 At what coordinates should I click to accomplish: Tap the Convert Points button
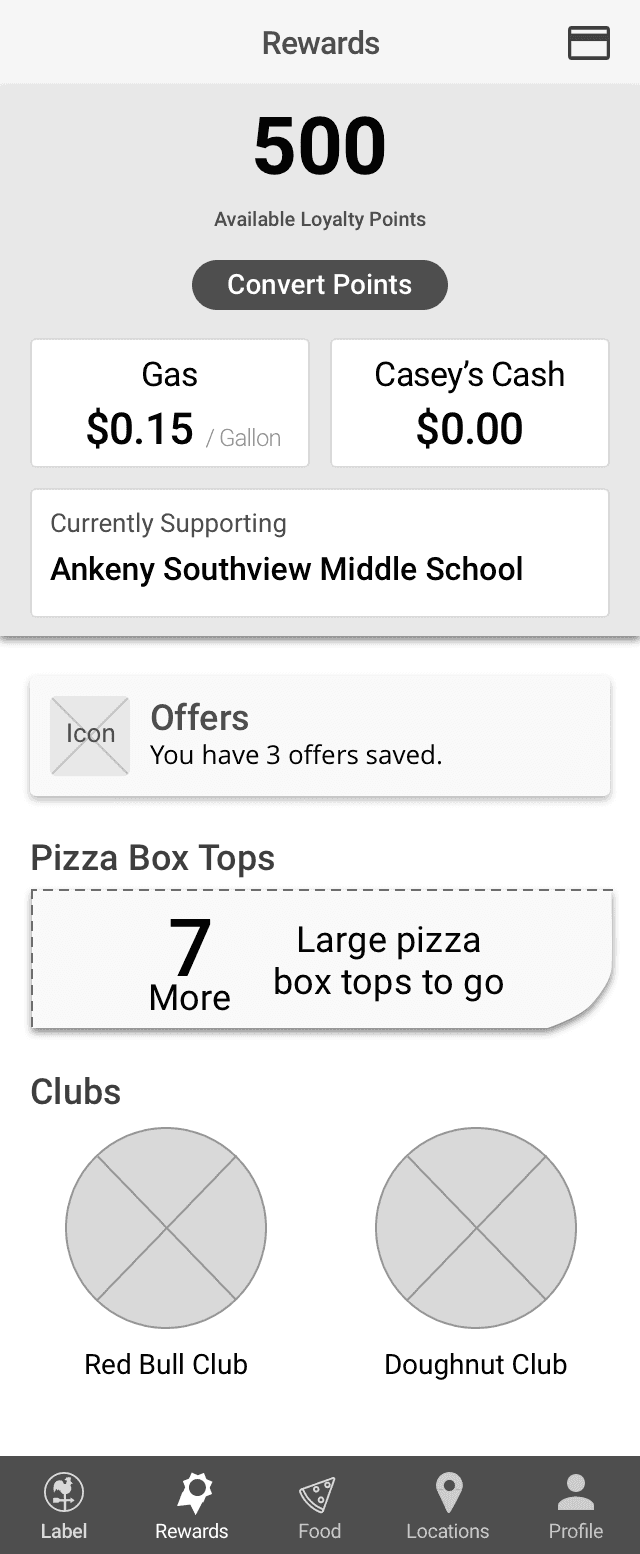point(320,285)
